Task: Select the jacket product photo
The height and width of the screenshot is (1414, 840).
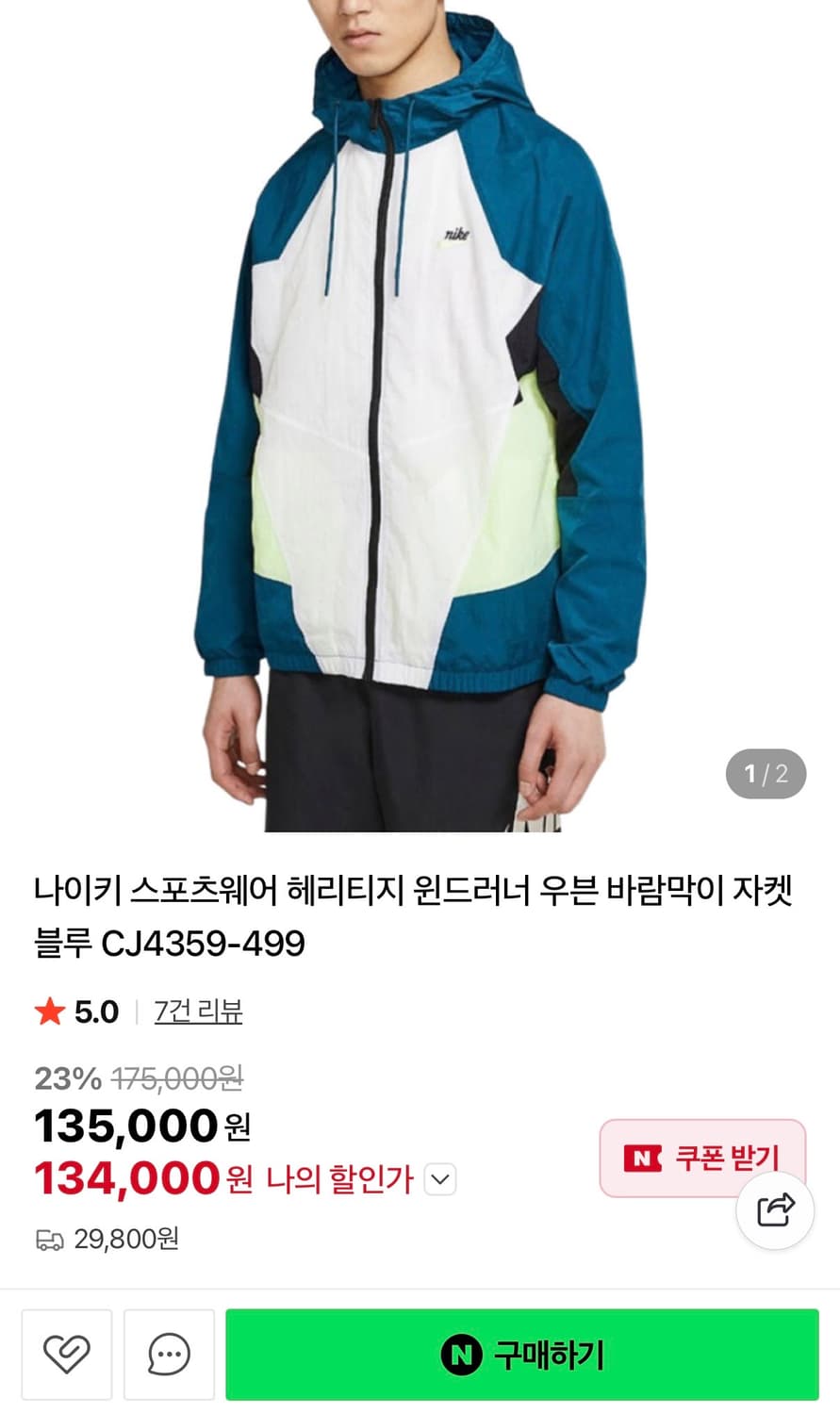Action: click(x=420, y=415)
